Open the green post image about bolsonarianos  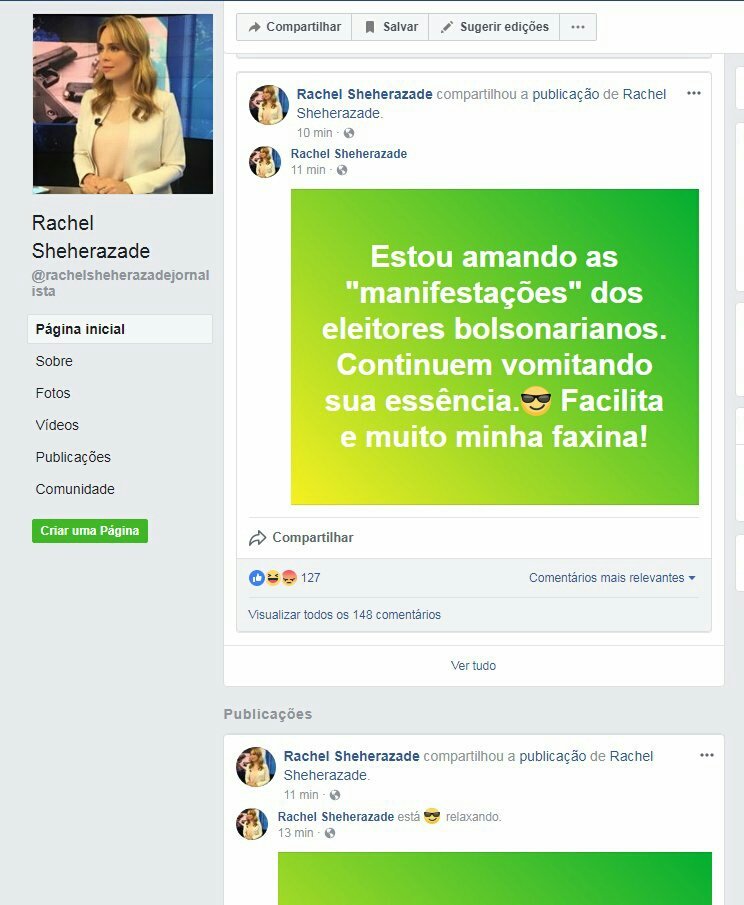coord(494,346)
